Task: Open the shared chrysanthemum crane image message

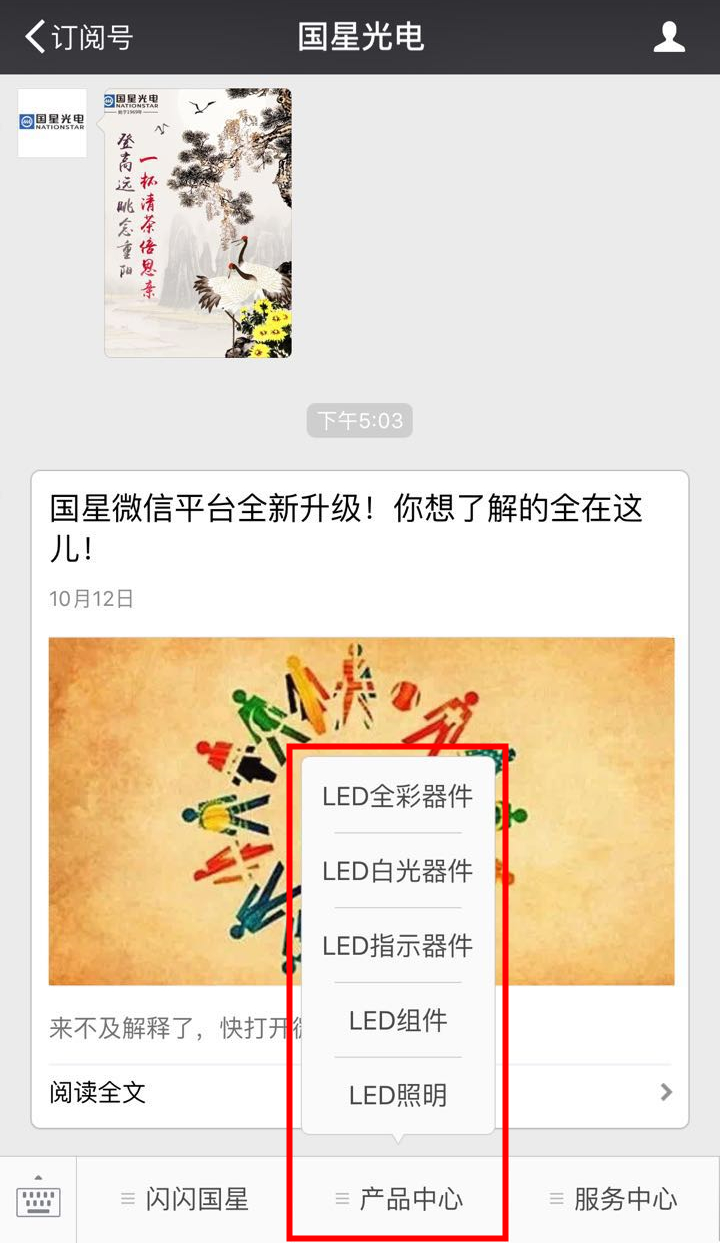Action: point(197,222)
